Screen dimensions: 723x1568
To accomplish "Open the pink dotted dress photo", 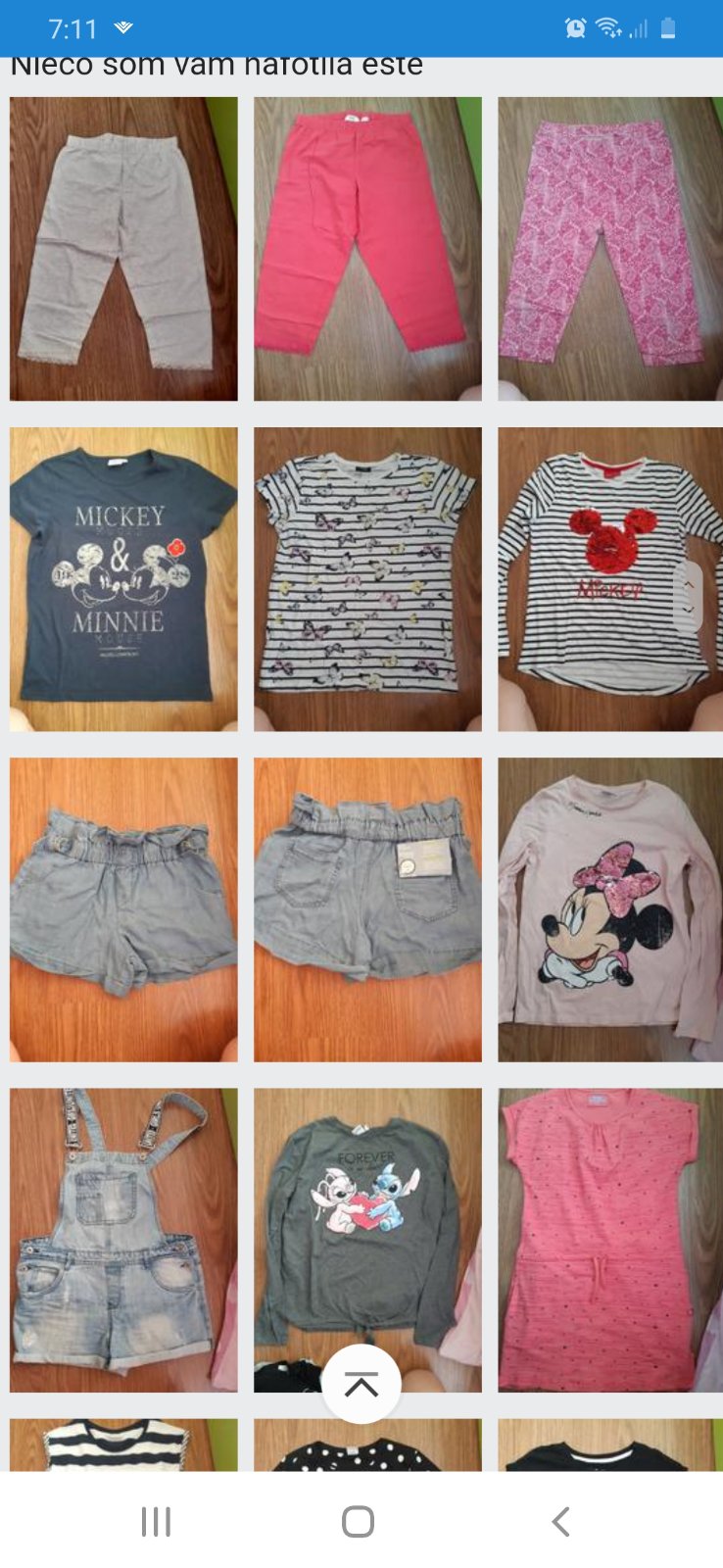I will coord(609,1239).
